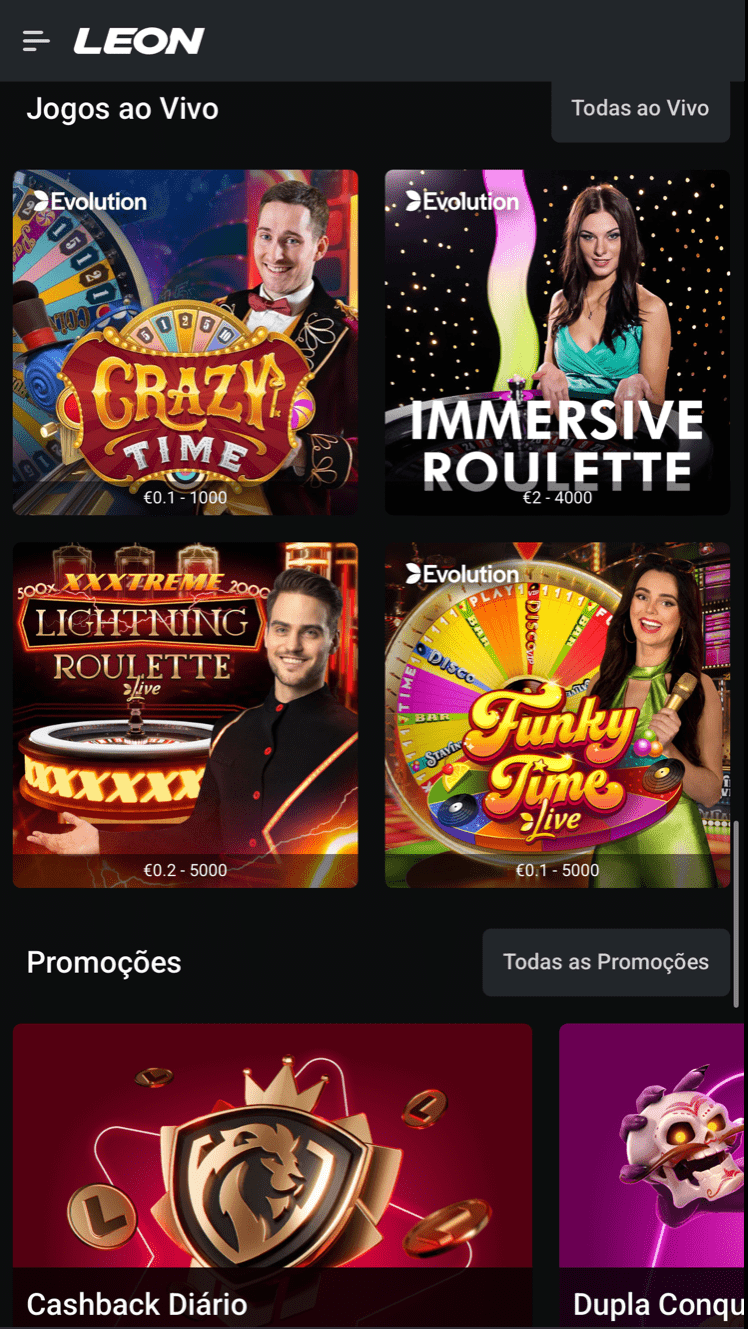Launch Immersive Roulette game tile
Viewport: 748px width, 1329px height.
coord(557,342)
